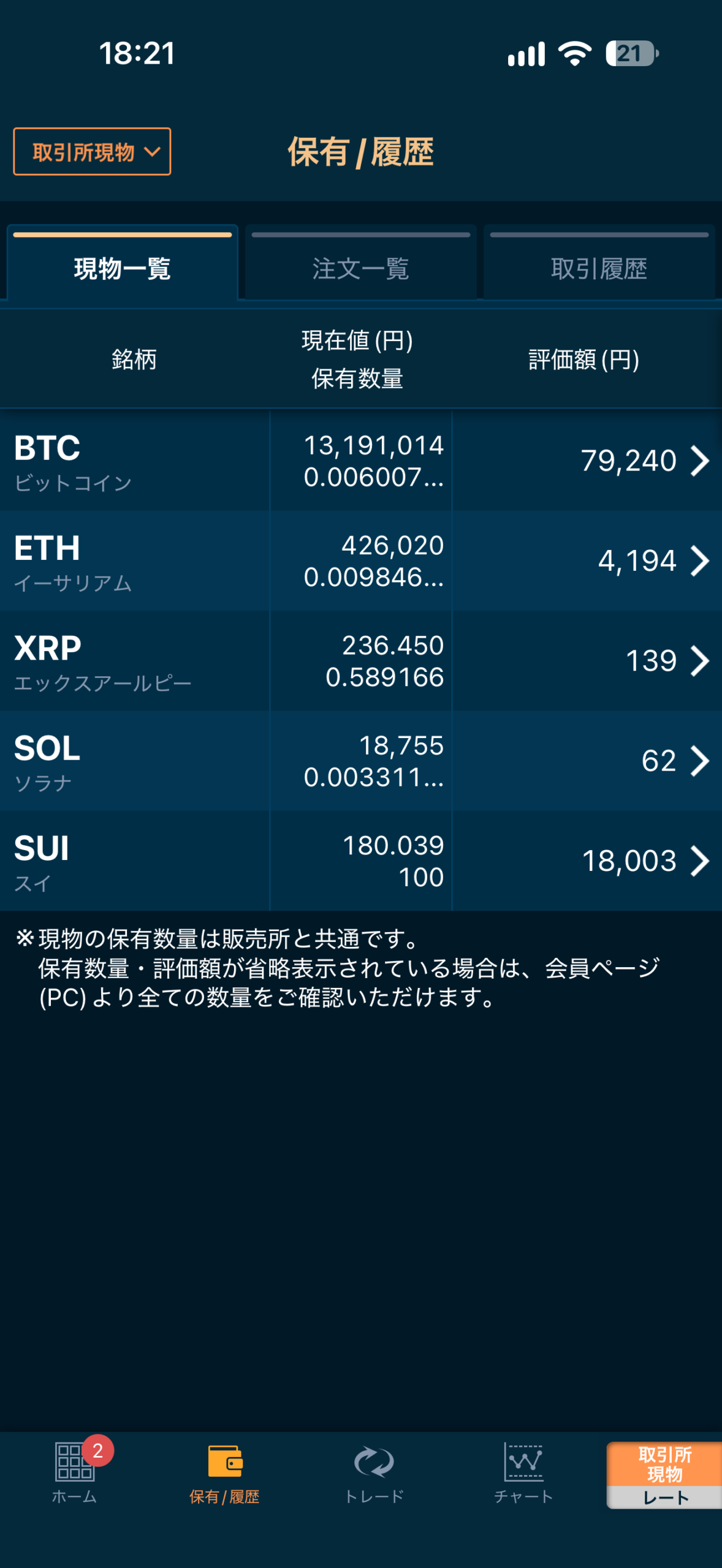Go to the ホーム tab
The image size is (722, 1568).
75,1471
